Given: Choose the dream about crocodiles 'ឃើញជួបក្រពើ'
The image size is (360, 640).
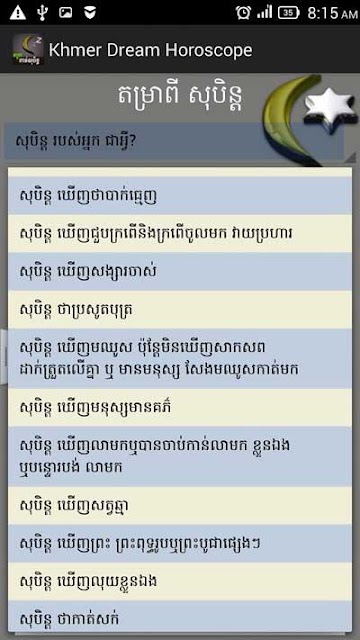Looking at the screenshot, I should (180, 233).
